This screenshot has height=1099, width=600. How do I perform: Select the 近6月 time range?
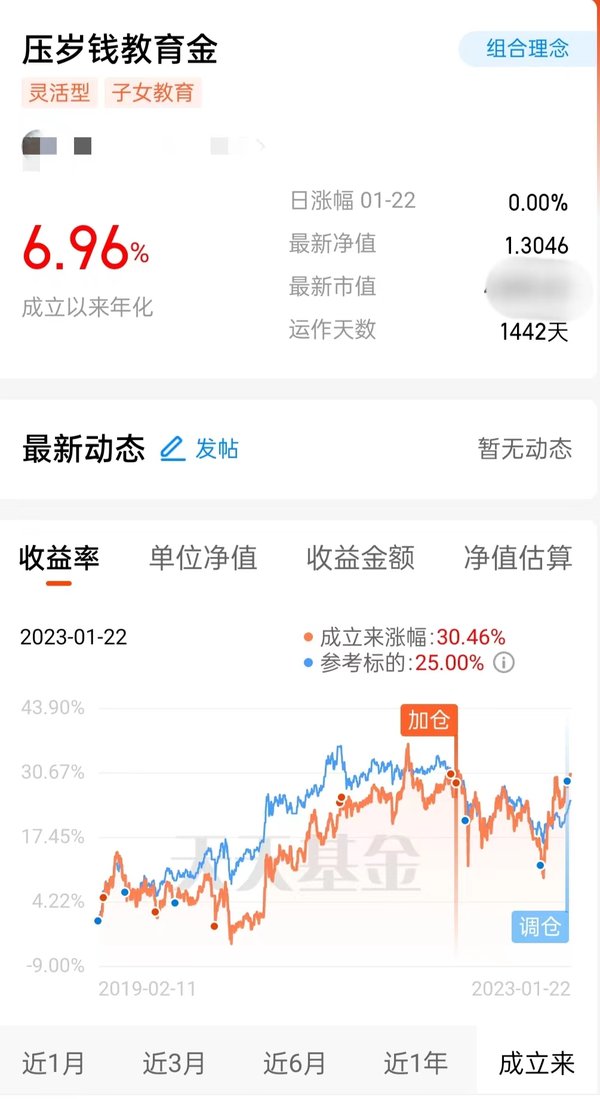[x=294, y=1063]
